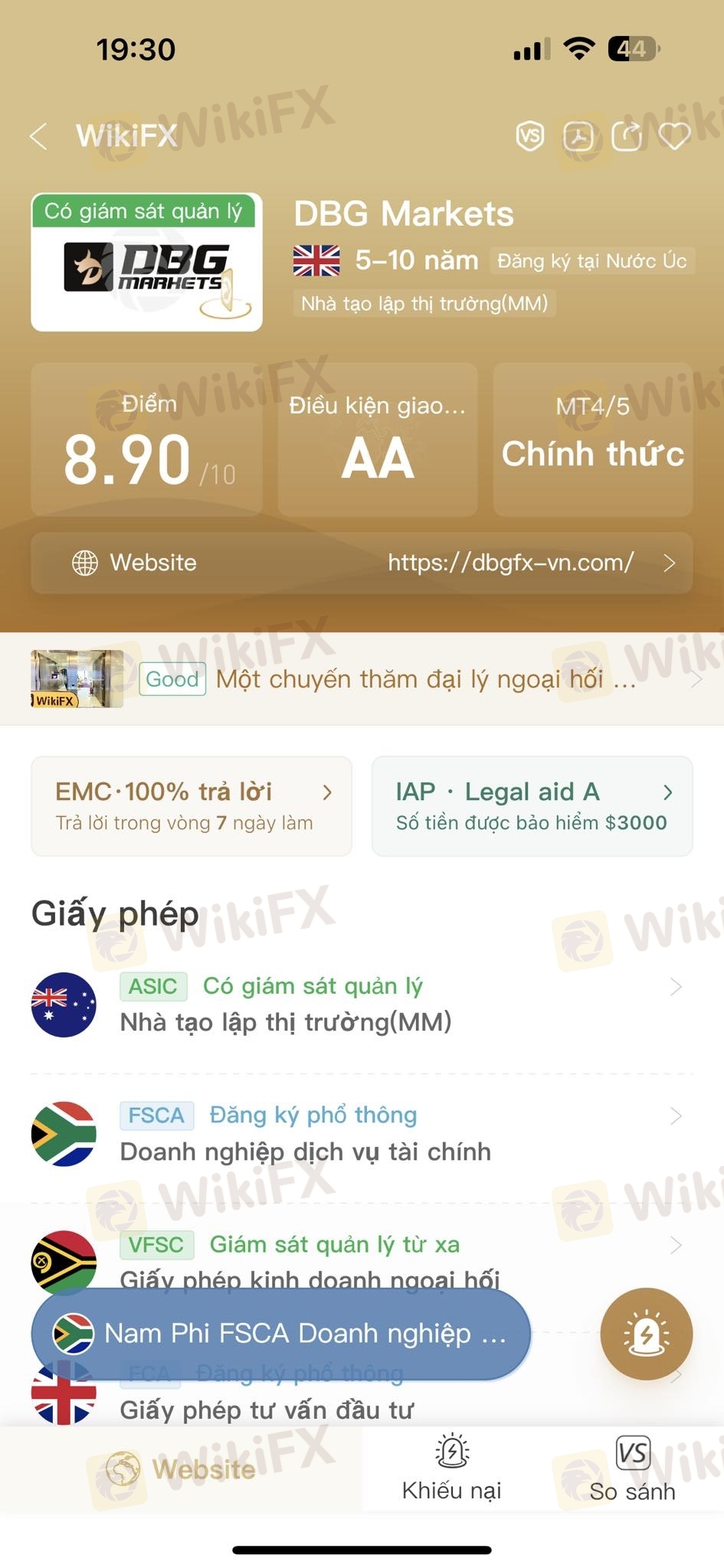
Task: Open the ASIC license row
Action: click(362, 1004)
